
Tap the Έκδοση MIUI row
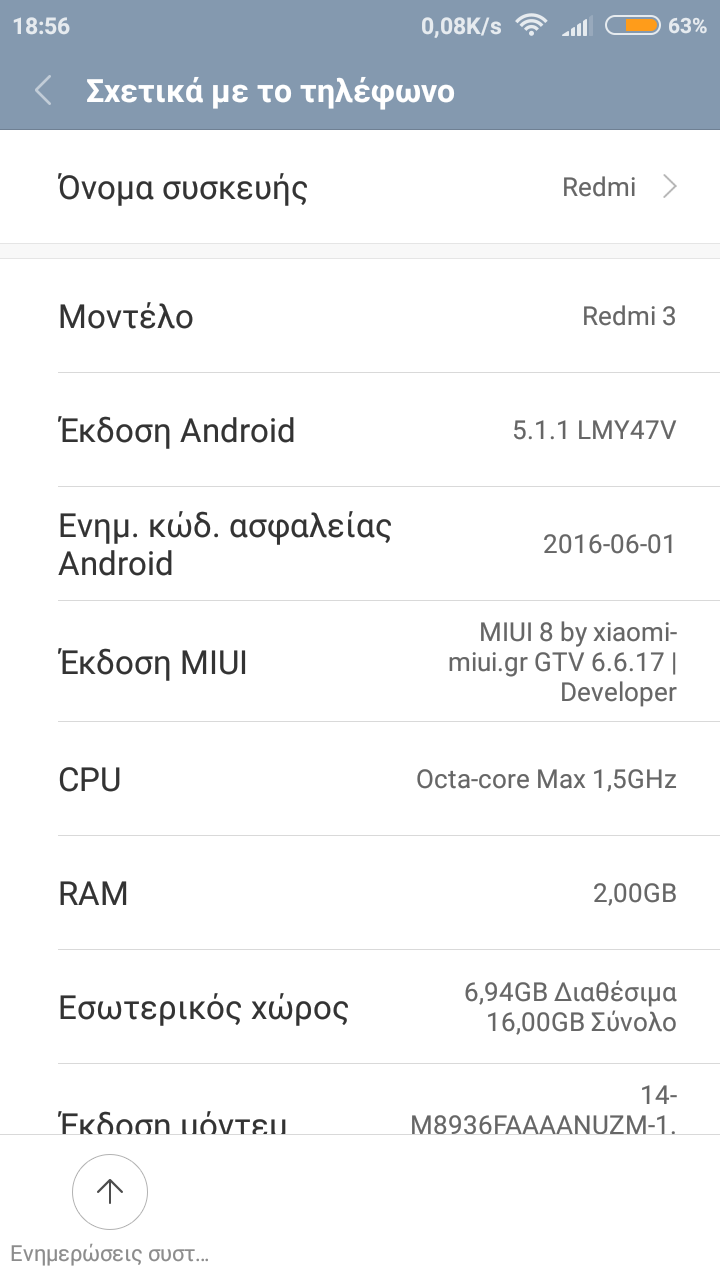360,662
